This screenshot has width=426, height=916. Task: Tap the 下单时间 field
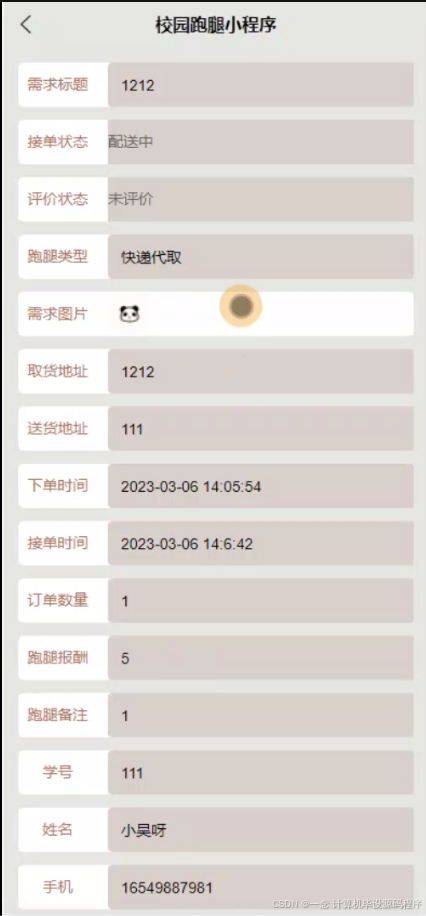coord(261,485)
